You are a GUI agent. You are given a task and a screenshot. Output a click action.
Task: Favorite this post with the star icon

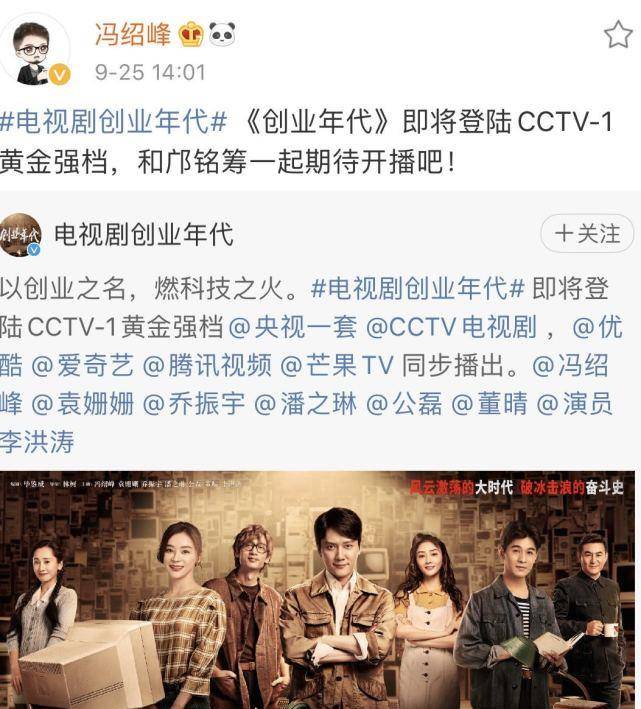pyautogui.click(x=617, y=36)
